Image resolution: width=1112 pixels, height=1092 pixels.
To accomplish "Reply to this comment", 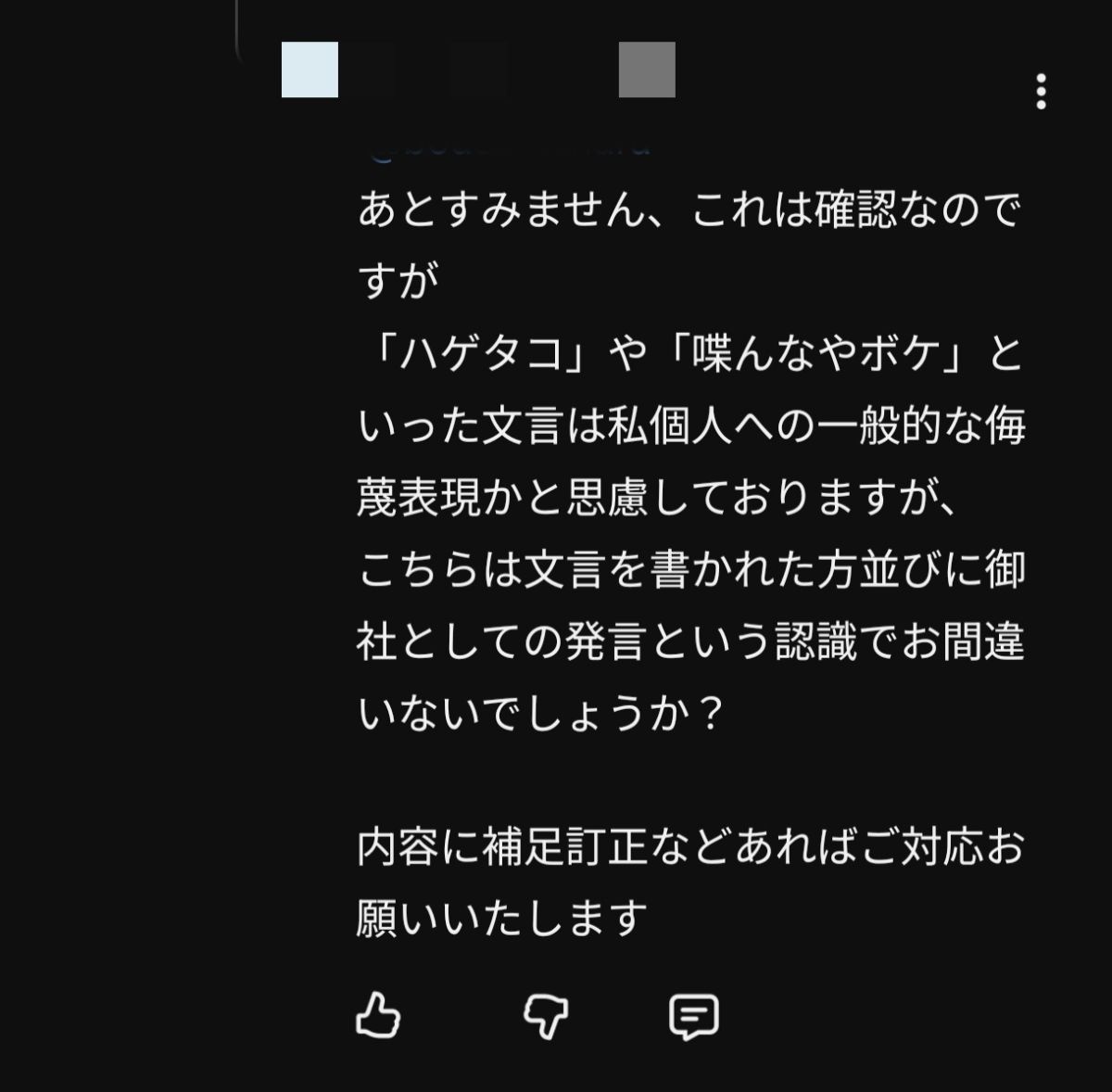I will coord(693,1016).
